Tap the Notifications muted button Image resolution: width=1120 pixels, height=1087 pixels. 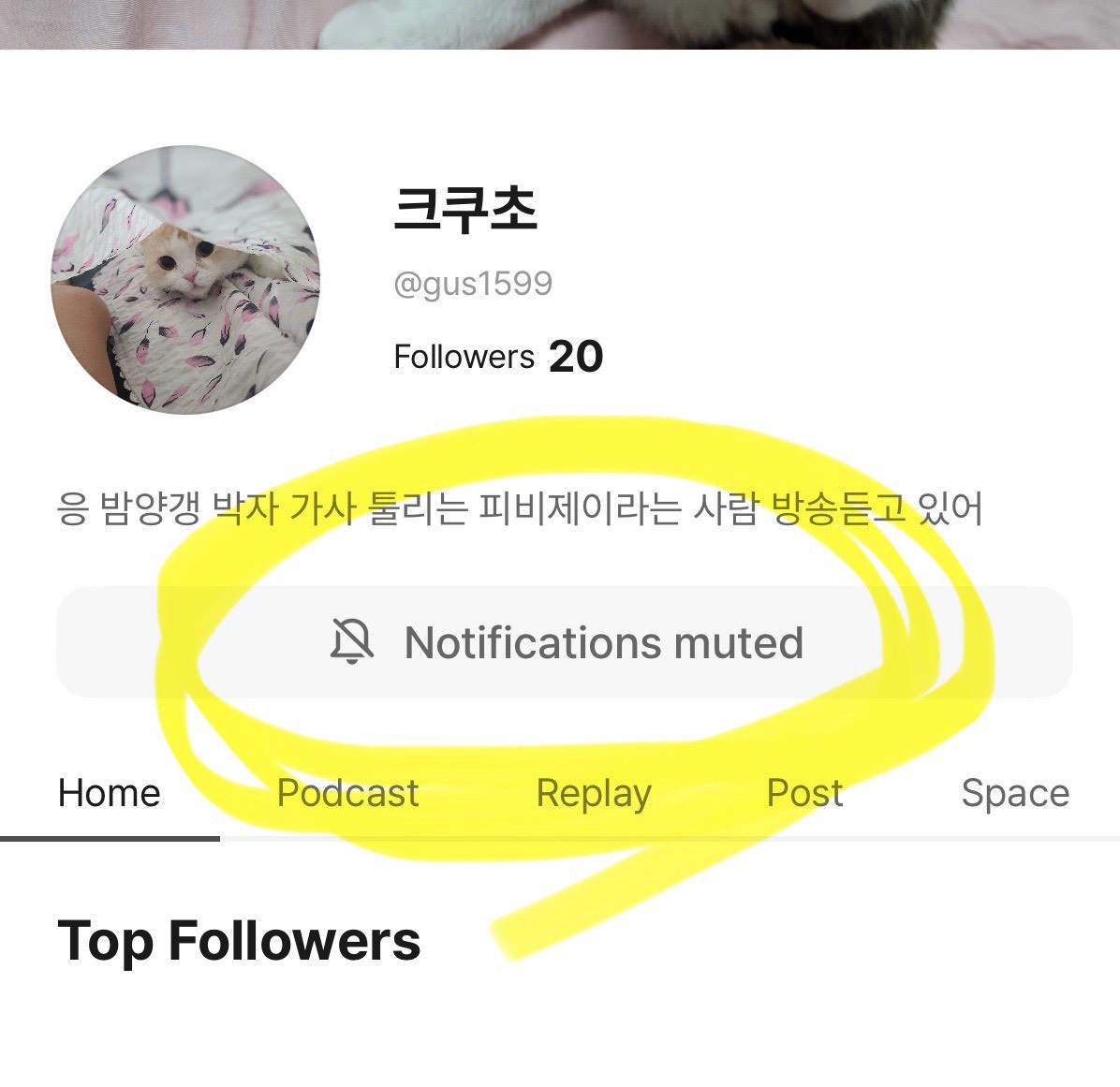[565, 642]
